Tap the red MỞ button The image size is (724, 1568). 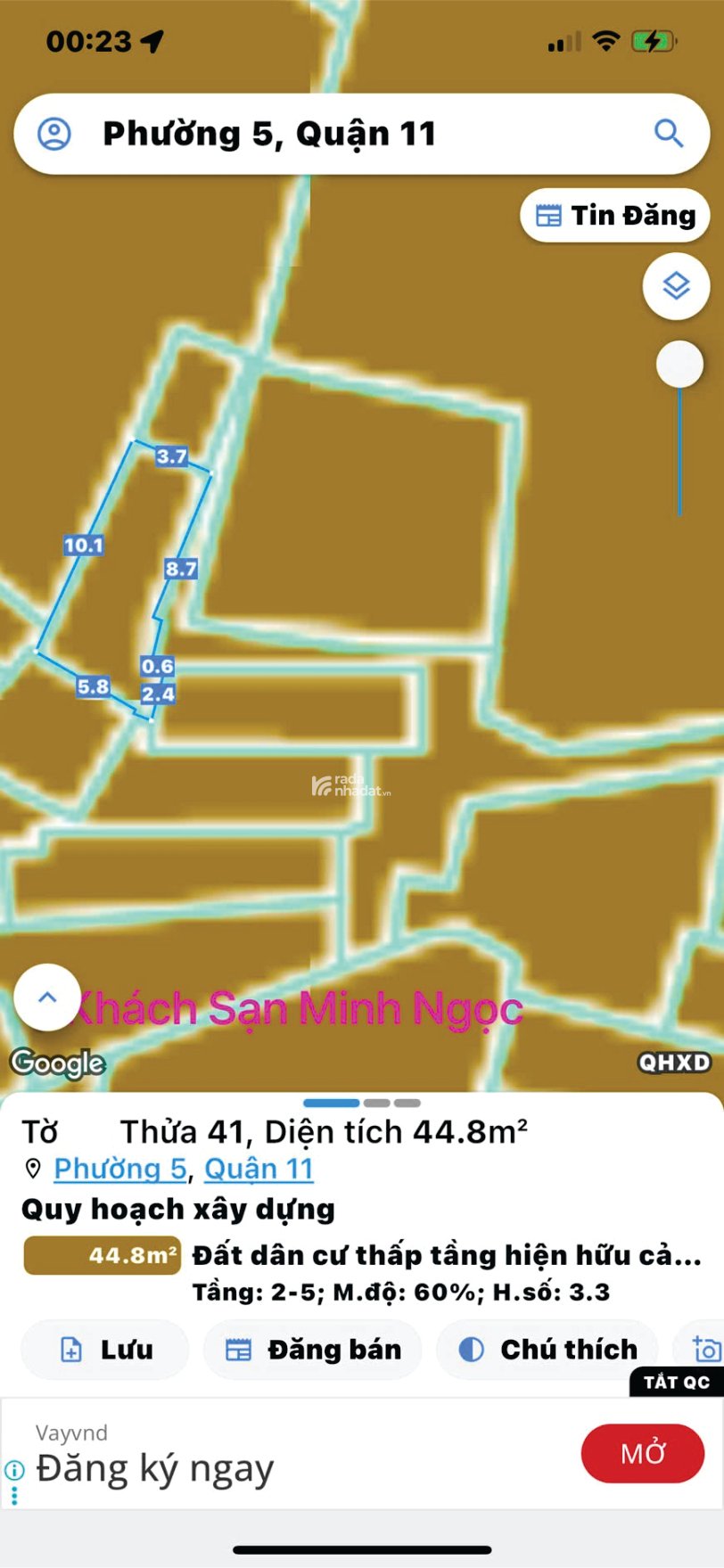pos(643,1453)
